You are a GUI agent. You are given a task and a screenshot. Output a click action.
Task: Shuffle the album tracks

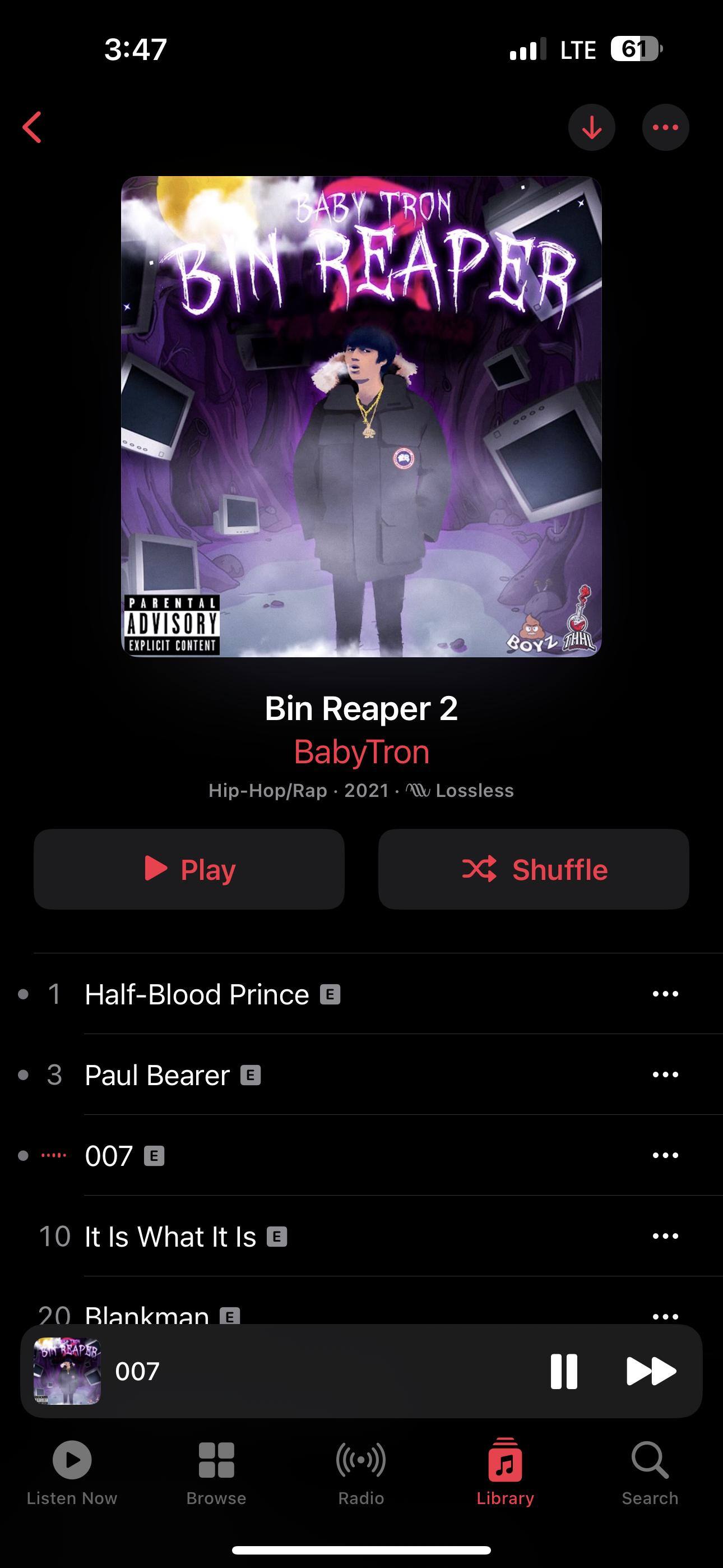point(533,869)
